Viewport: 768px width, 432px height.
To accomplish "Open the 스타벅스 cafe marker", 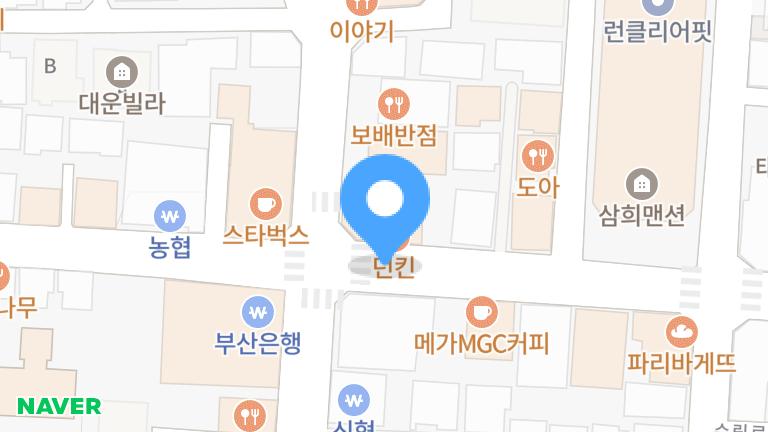I will click(x=265, y=205).
